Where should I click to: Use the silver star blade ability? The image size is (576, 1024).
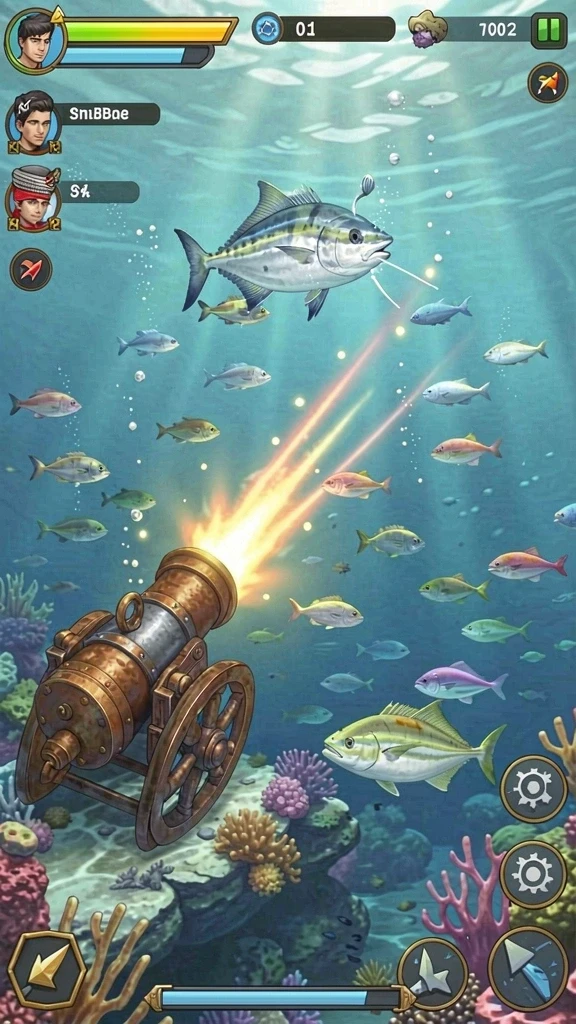coord(432,973)
